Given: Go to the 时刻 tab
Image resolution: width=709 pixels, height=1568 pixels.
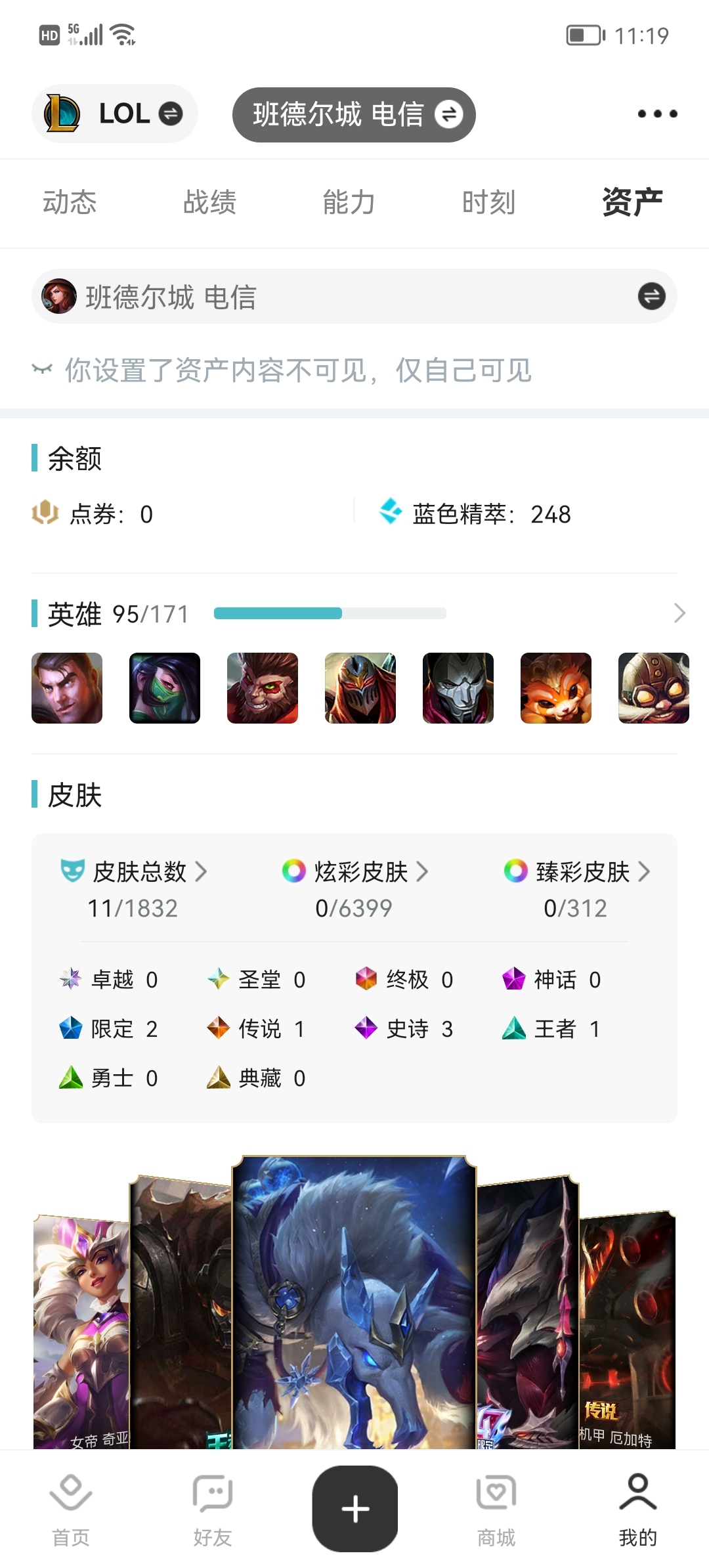Looking at the screenshot, I should [488, 202].
